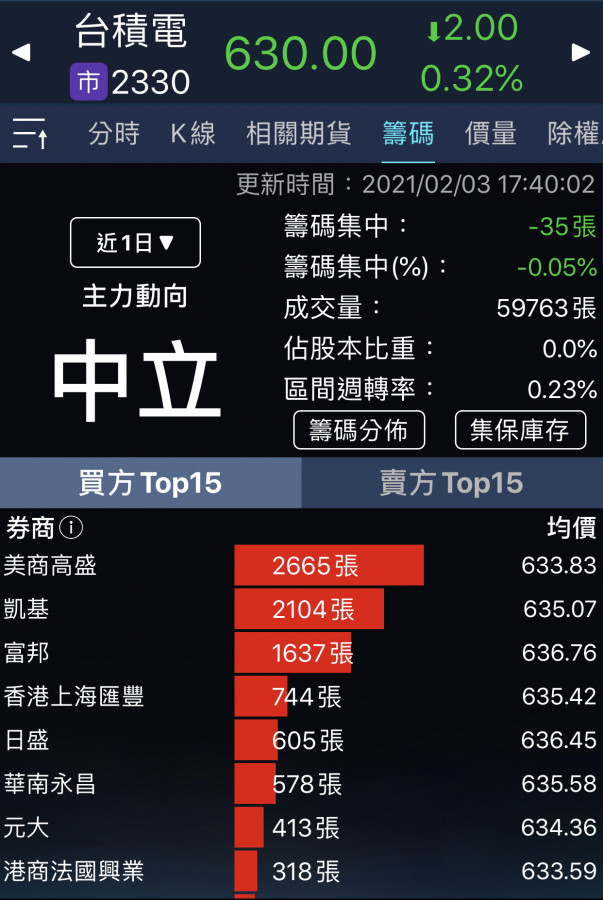Open the 香港上海匯豐 broker row
This screenshot has height=900, width=603.
pos(300,697)
